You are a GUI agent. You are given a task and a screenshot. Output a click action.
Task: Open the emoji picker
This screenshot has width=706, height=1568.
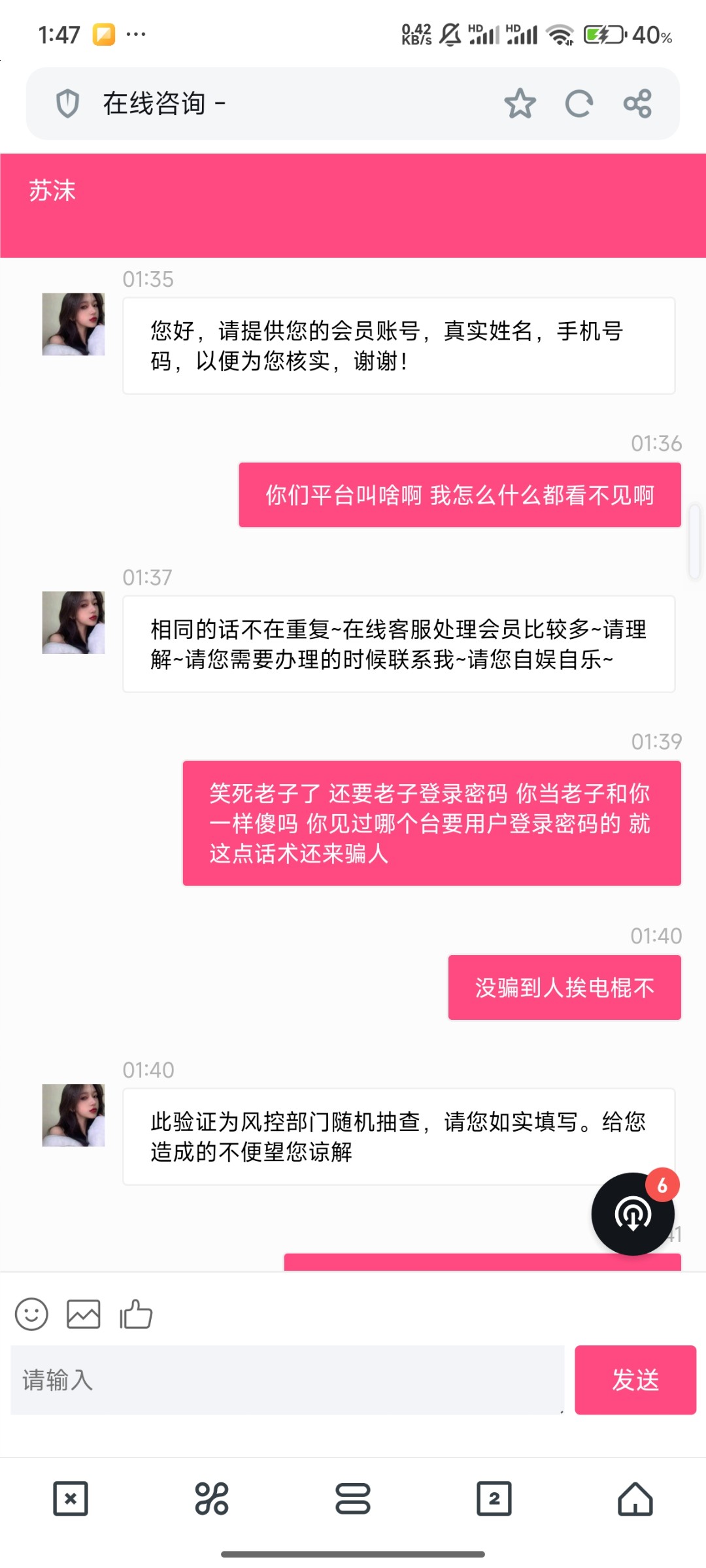[31, 1314]
